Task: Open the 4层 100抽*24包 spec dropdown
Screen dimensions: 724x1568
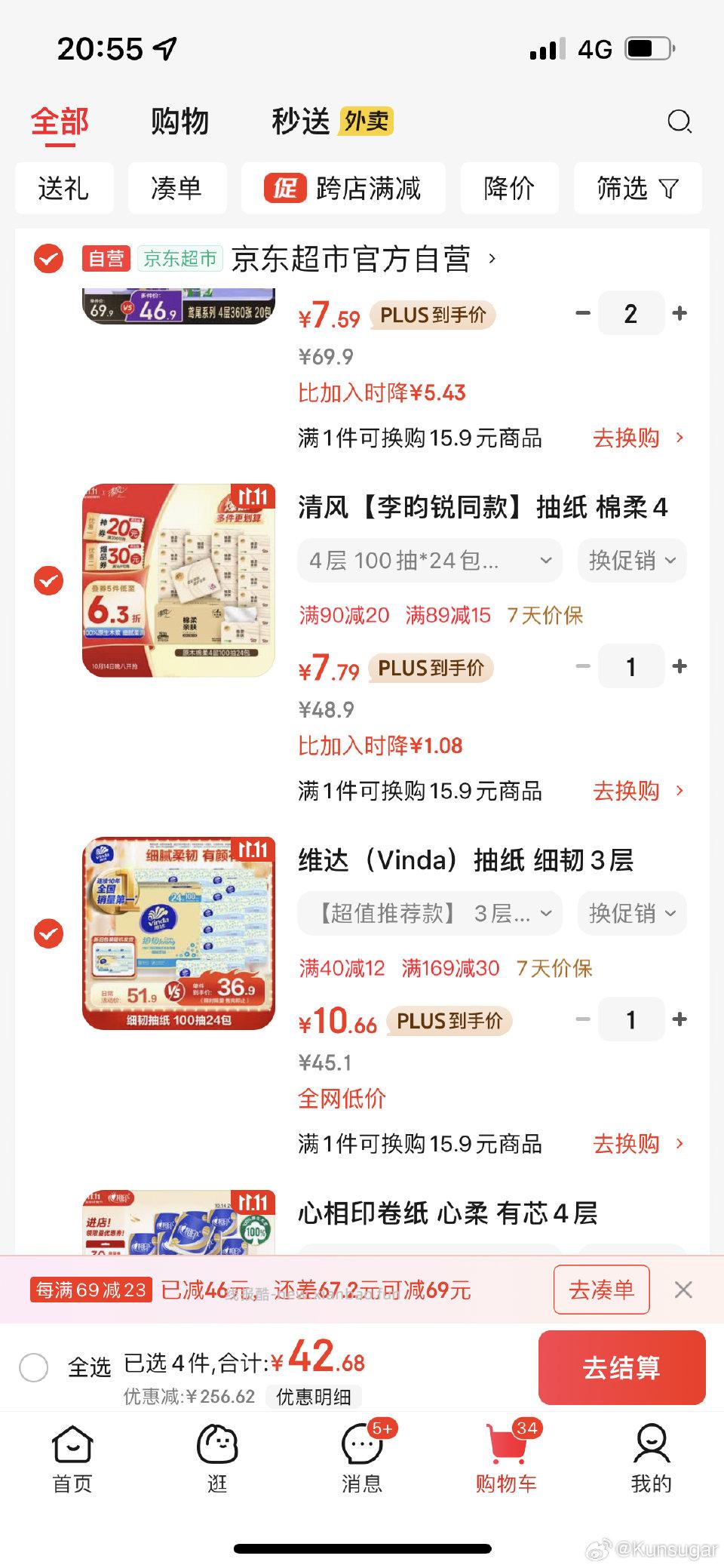Action: tap(428, 560)
